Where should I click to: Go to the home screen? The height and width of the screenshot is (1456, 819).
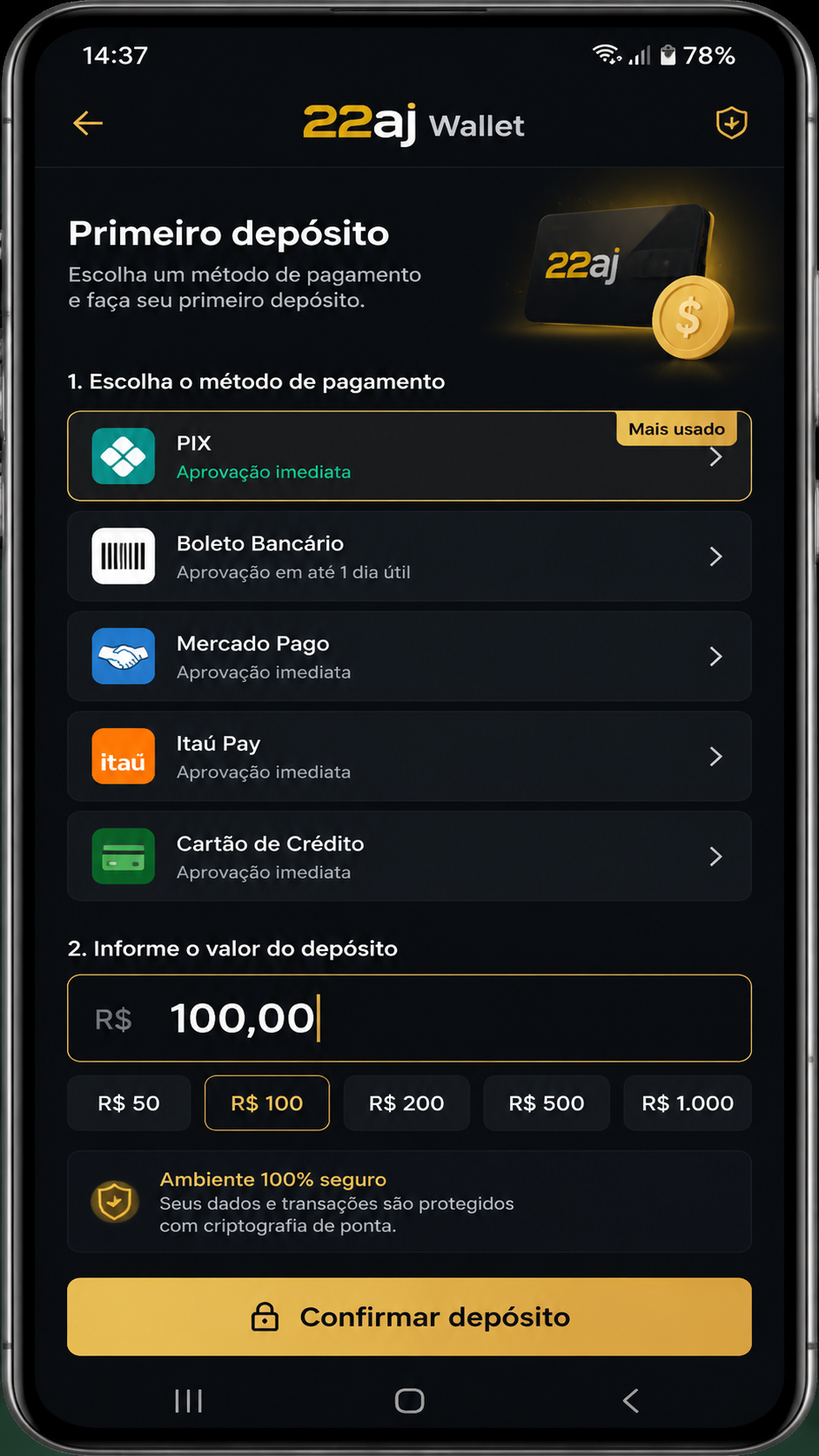[x=409, y=1401]
